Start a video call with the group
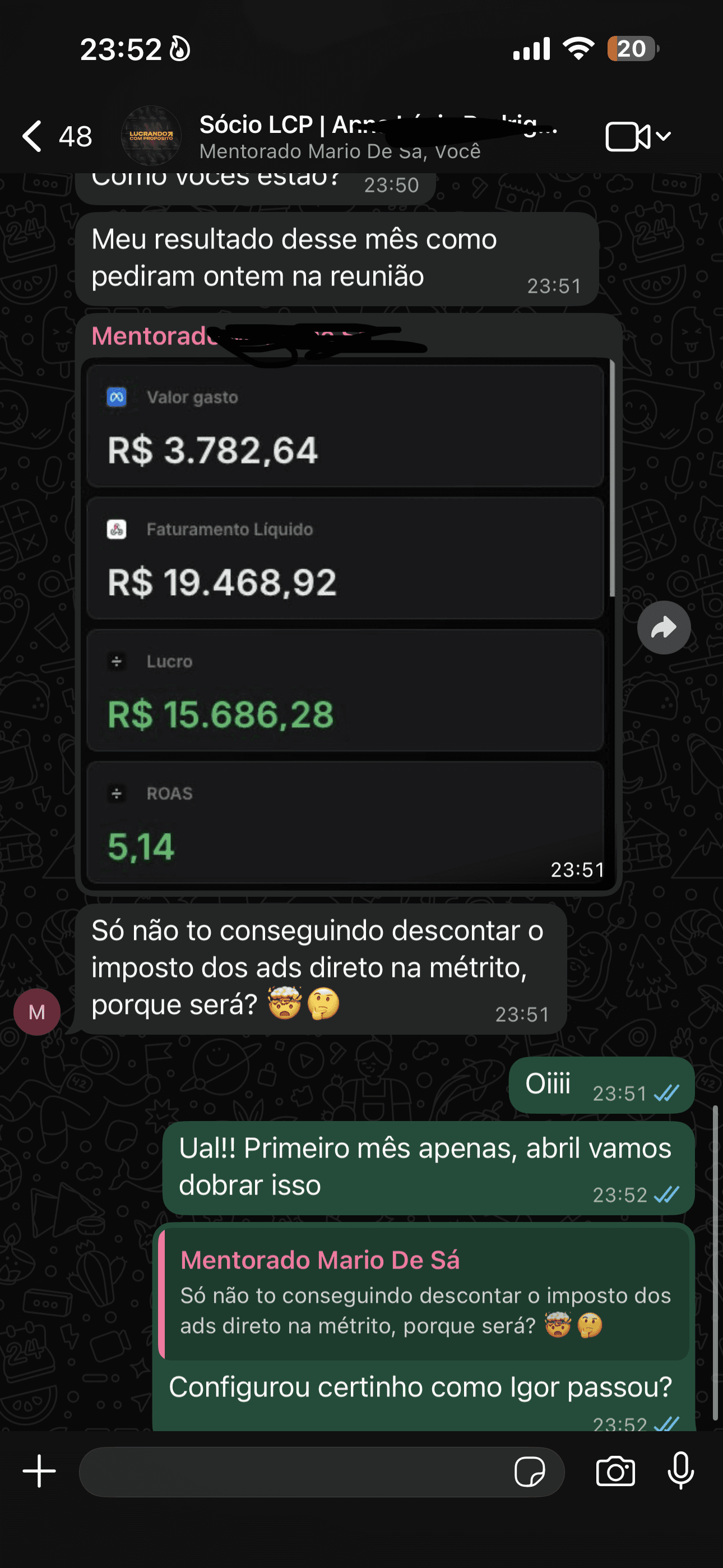Image resolution: width=723 pixels, height=1568 pixels. point(637,136)
